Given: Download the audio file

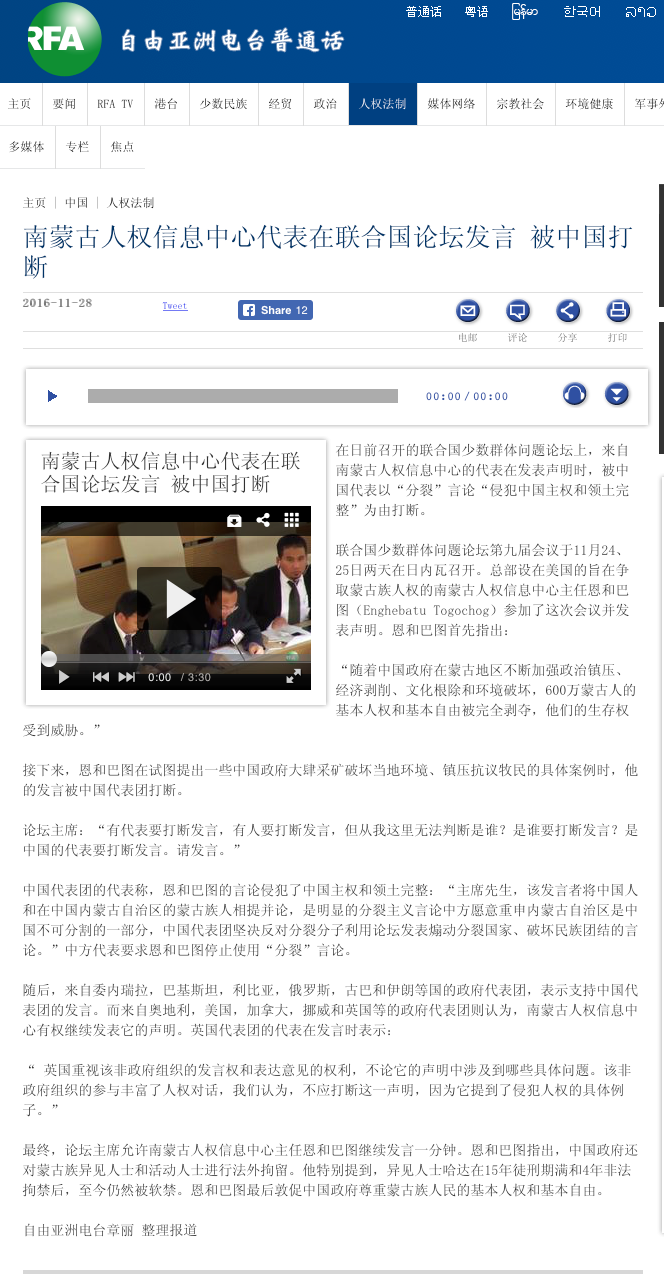Looking at the screenshot, I should [617, 394].
